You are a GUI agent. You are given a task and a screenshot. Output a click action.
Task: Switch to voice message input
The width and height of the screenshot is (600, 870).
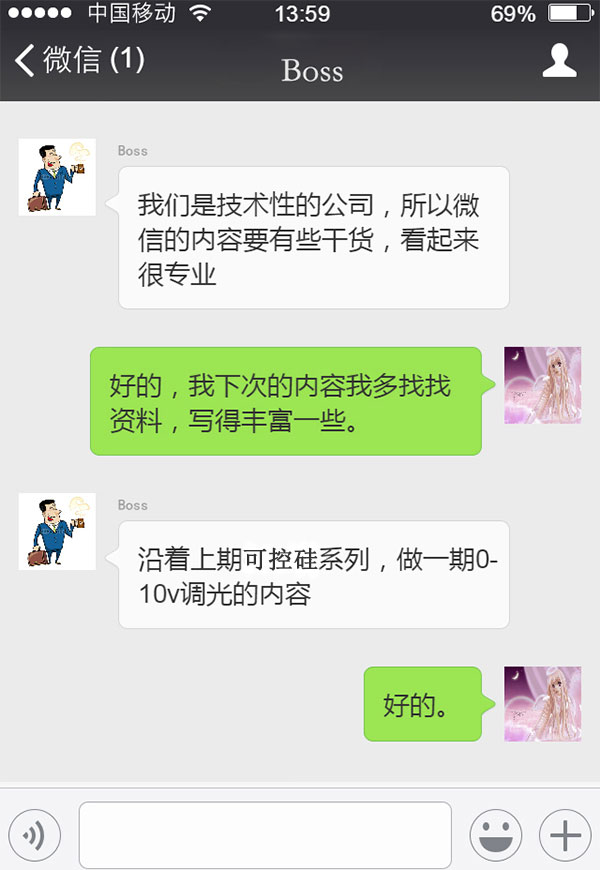click(x=35, y=834)
